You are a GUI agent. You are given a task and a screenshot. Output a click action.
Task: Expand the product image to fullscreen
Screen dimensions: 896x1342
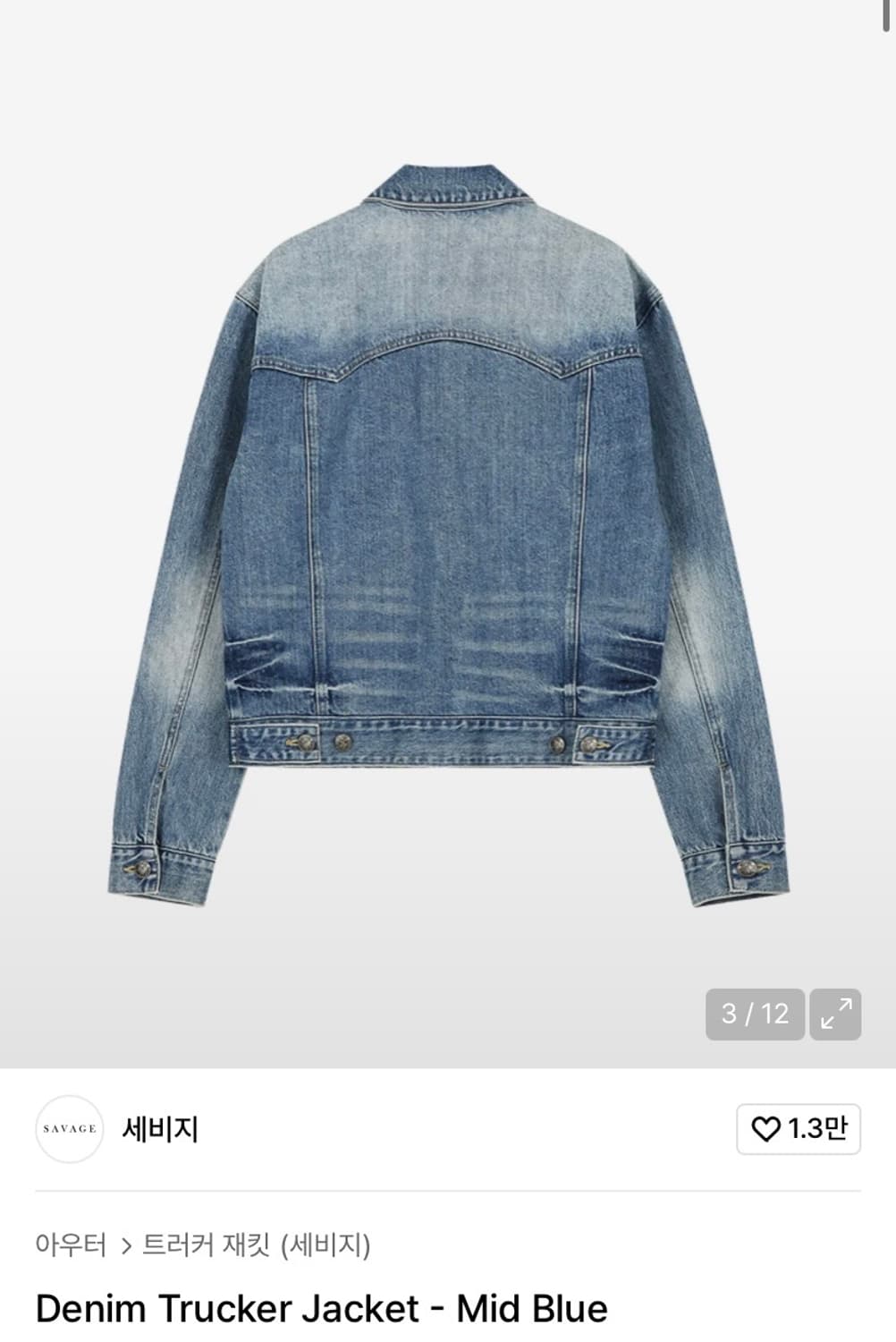834,1014
